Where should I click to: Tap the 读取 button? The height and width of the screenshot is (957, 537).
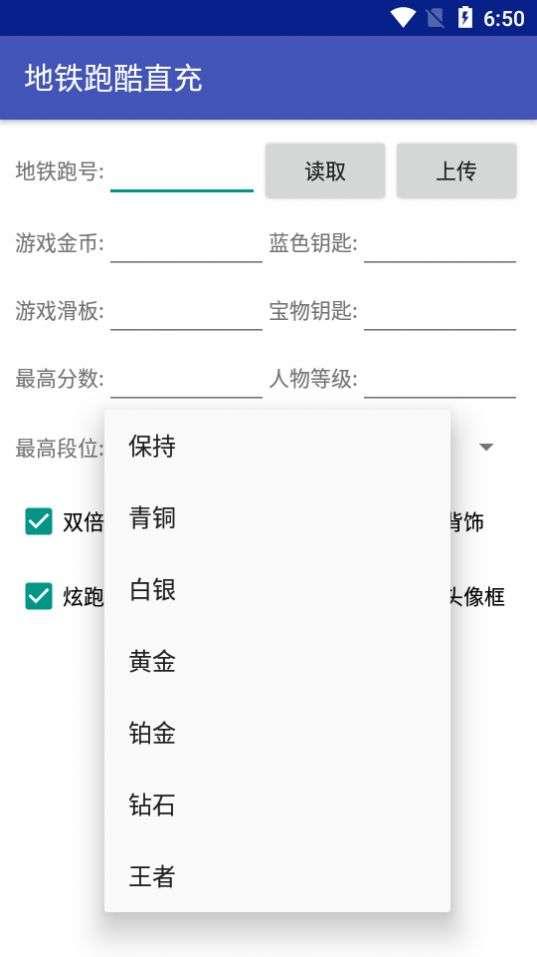tap(325, 171)
